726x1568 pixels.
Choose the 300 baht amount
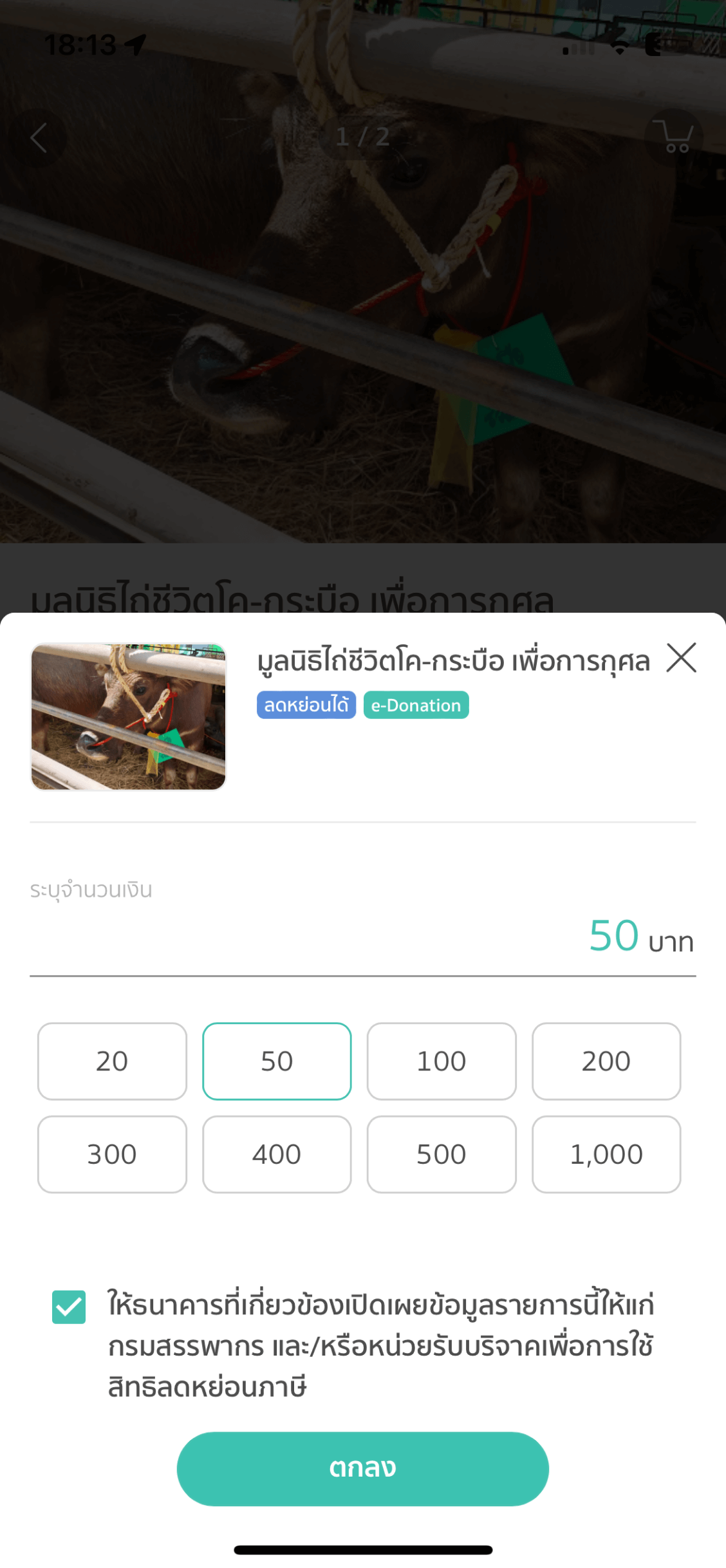click(112, 1154)
